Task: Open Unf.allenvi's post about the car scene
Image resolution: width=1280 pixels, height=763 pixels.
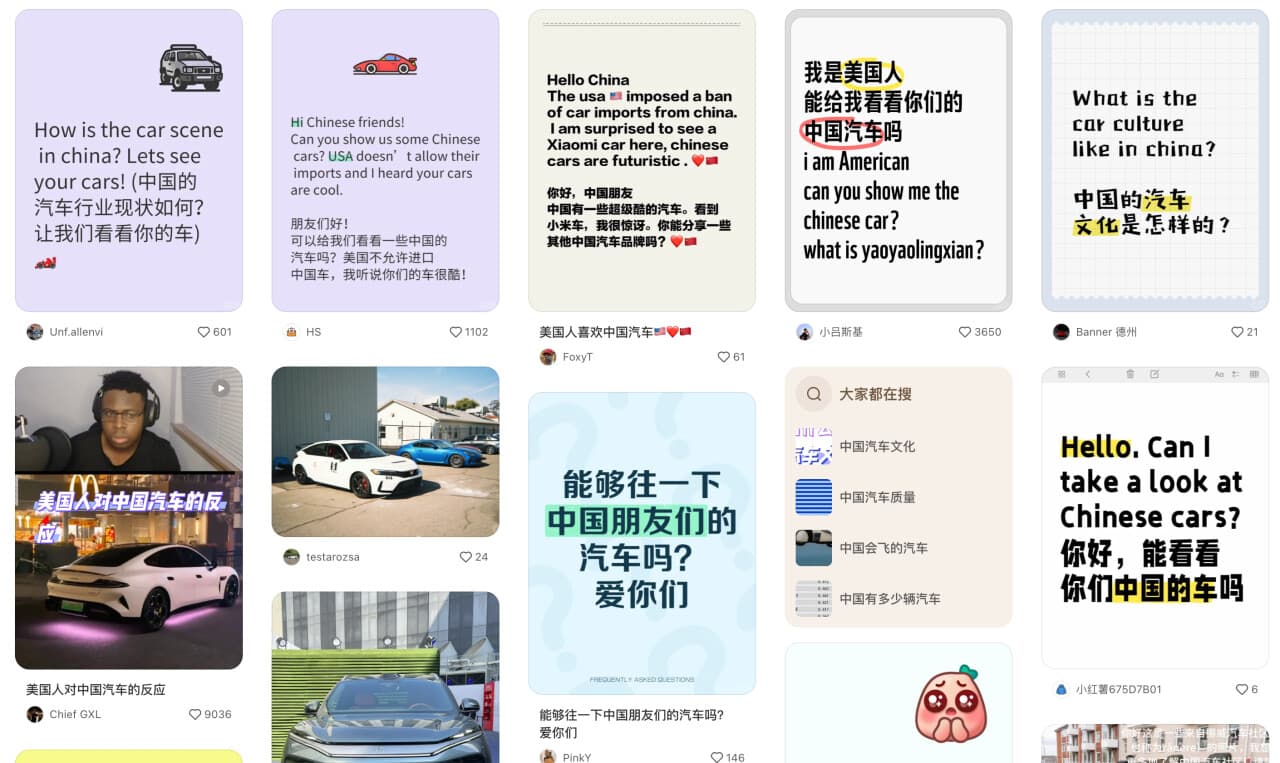Action: click(x=128, y=160)
